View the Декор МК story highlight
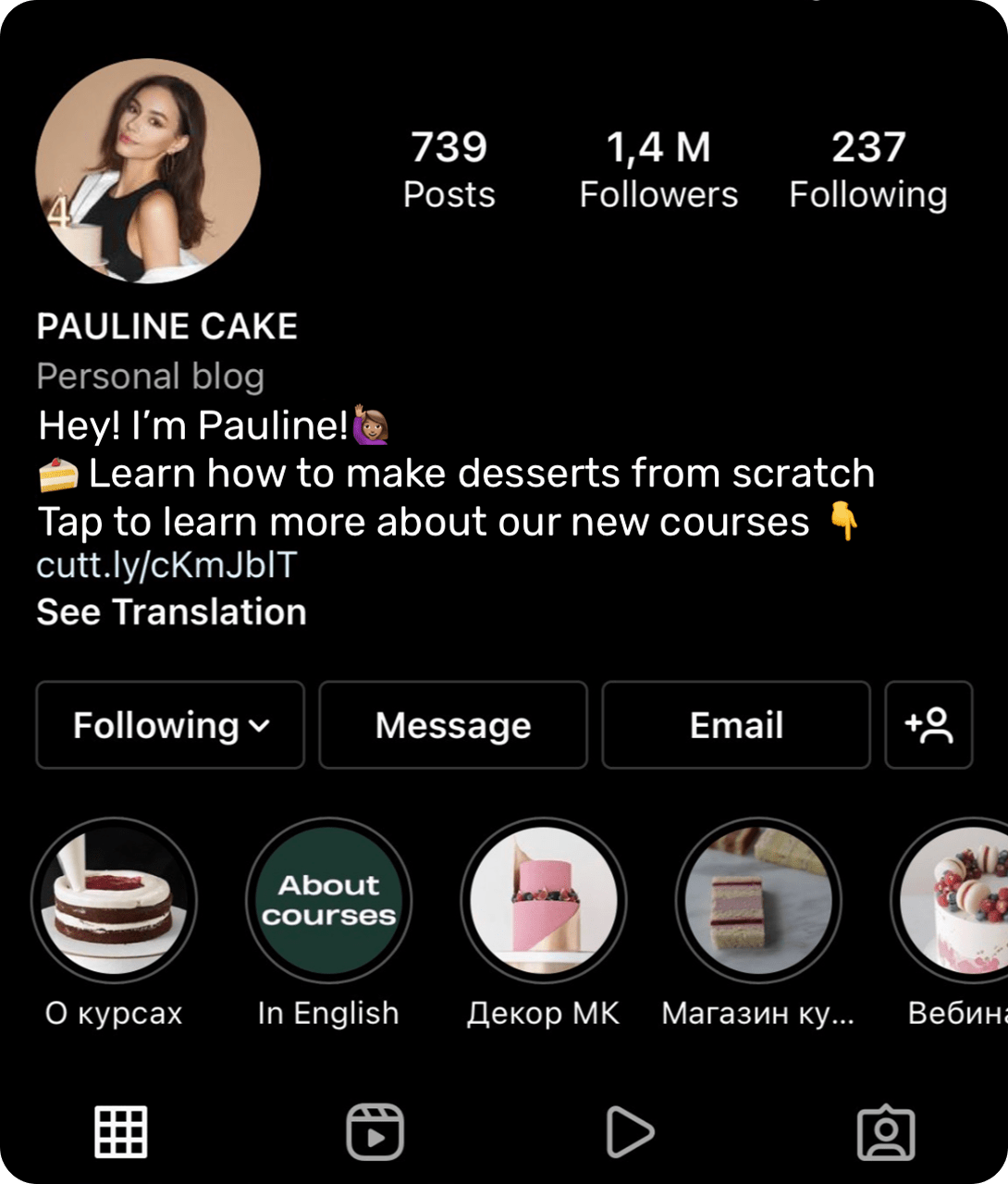 tap(543, 900)
